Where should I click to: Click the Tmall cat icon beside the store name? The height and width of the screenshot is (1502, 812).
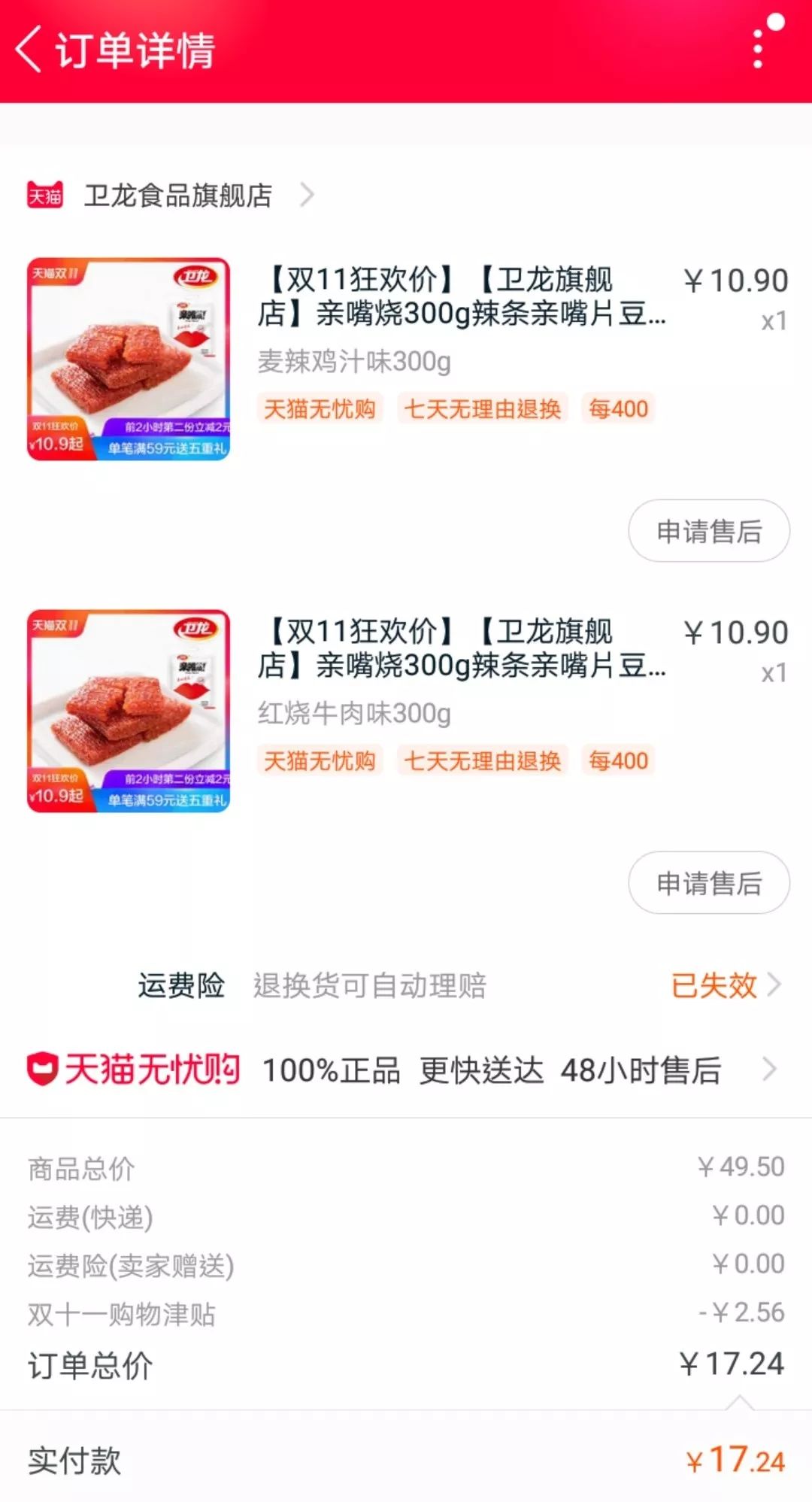pos(46,196)
